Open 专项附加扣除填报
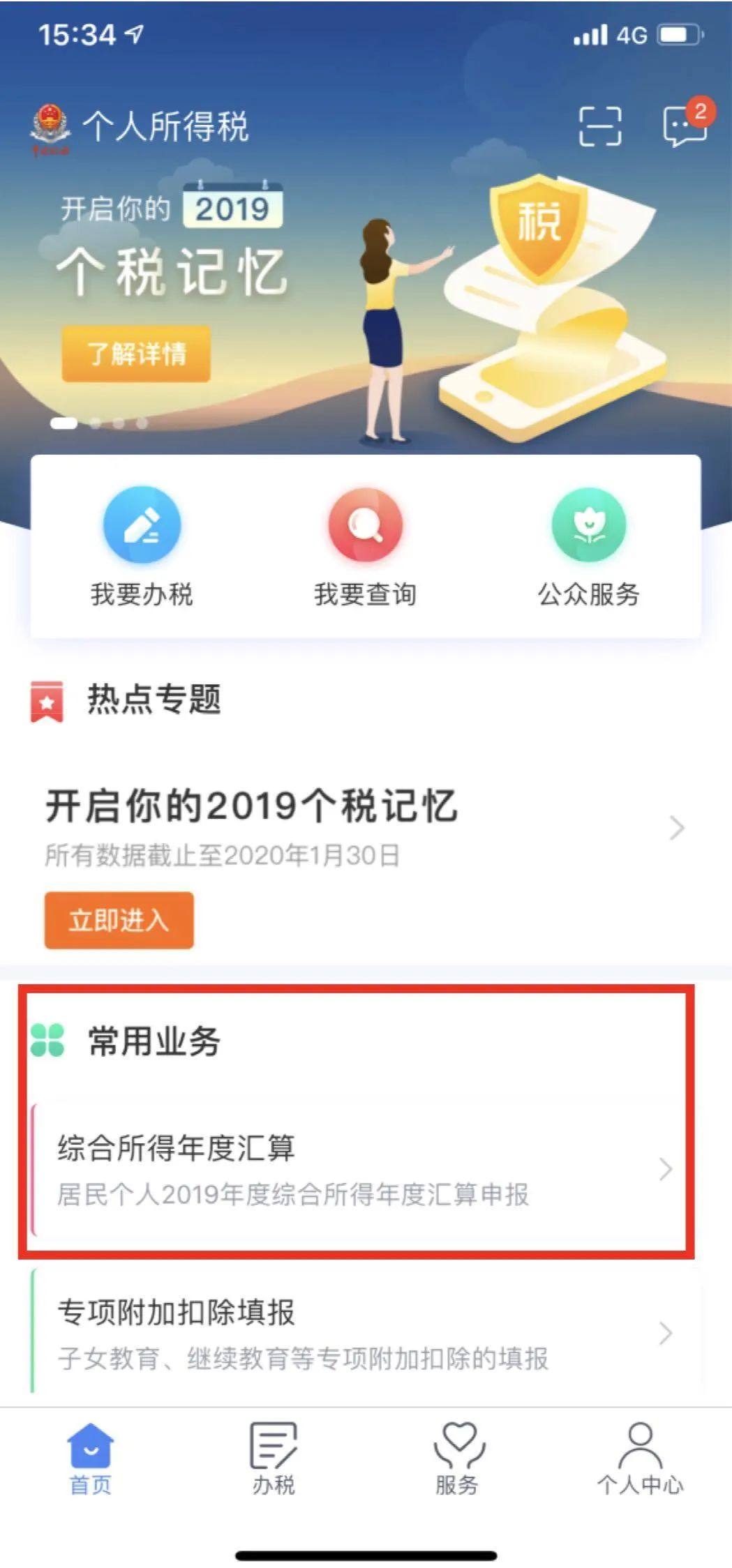This screenshot has width=732, height=1568. coord(366,1334)
